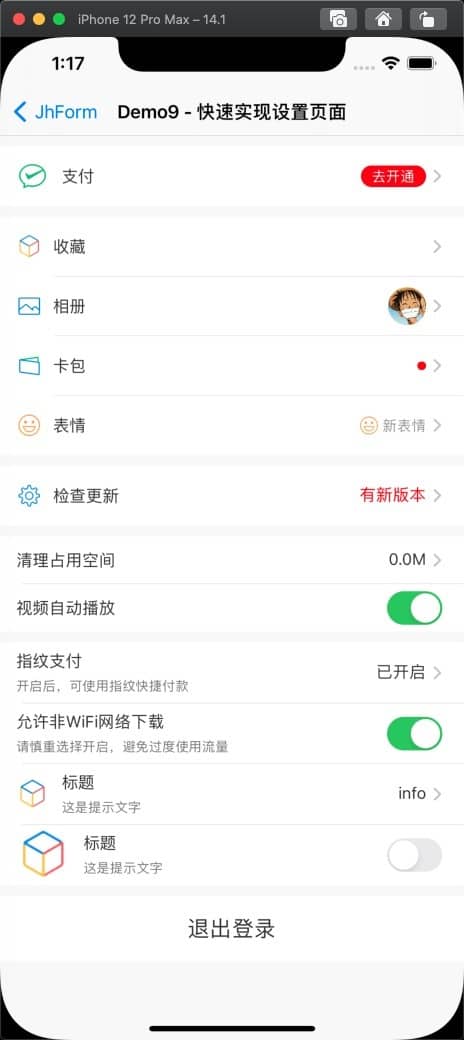
Task: Open 收藏 favorites
Action: point(232,247)
